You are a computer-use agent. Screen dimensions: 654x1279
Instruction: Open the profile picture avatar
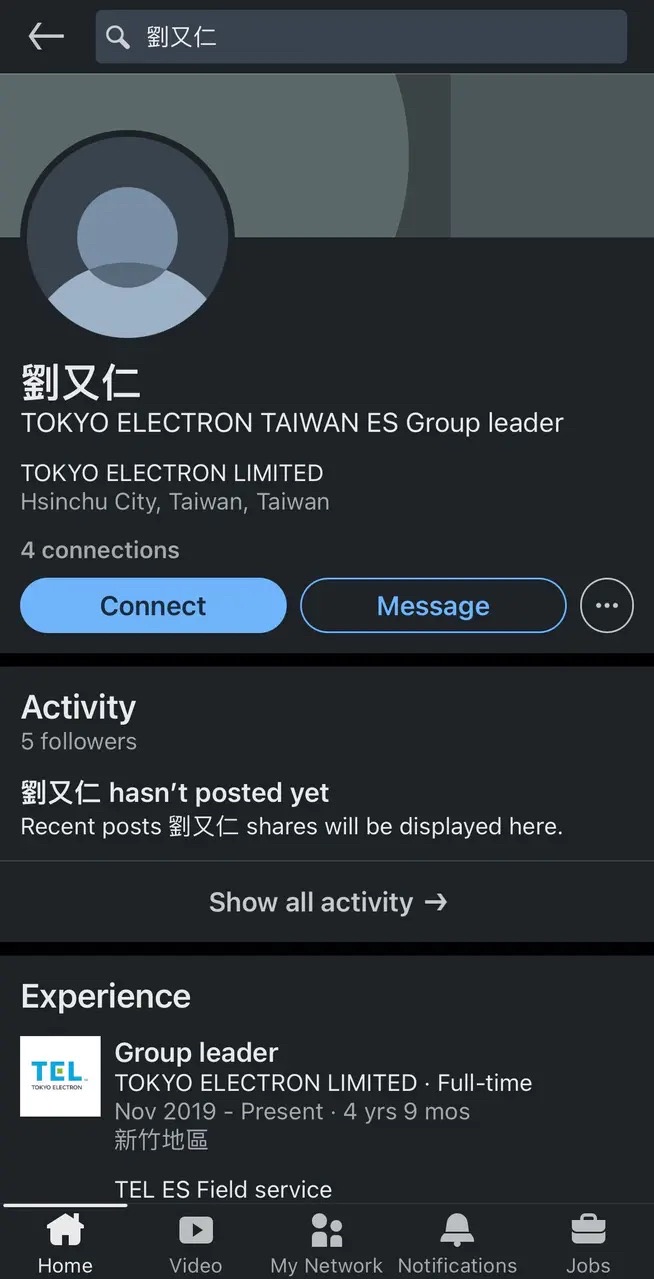[x=127, y=237]
